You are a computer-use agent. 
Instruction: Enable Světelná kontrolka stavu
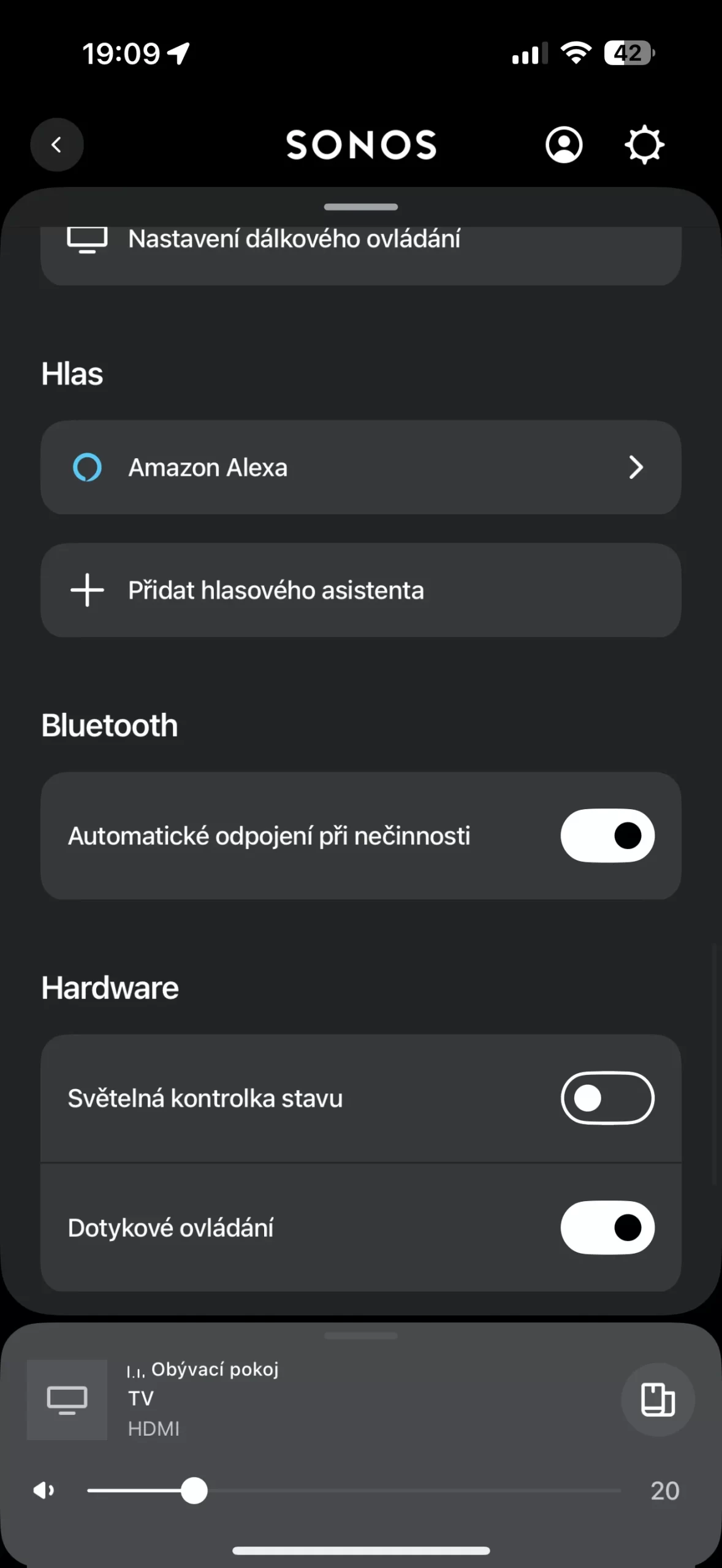[607, 1098]
